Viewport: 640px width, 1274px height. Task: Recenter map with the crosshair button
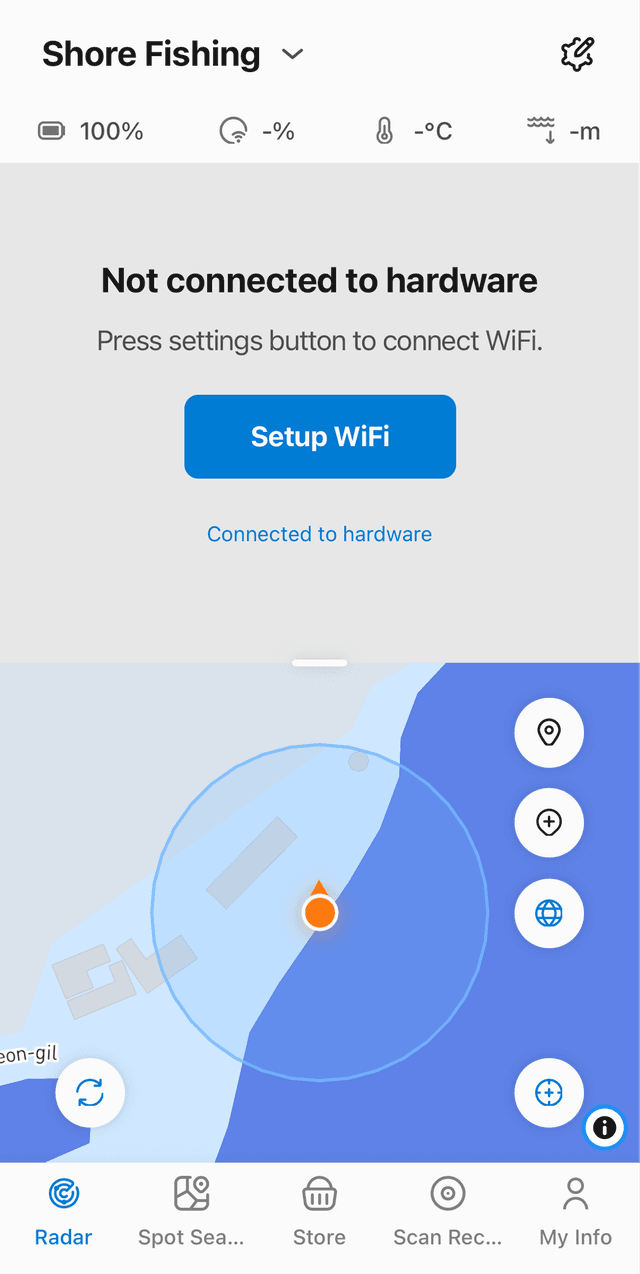(x=548, y=1093)
